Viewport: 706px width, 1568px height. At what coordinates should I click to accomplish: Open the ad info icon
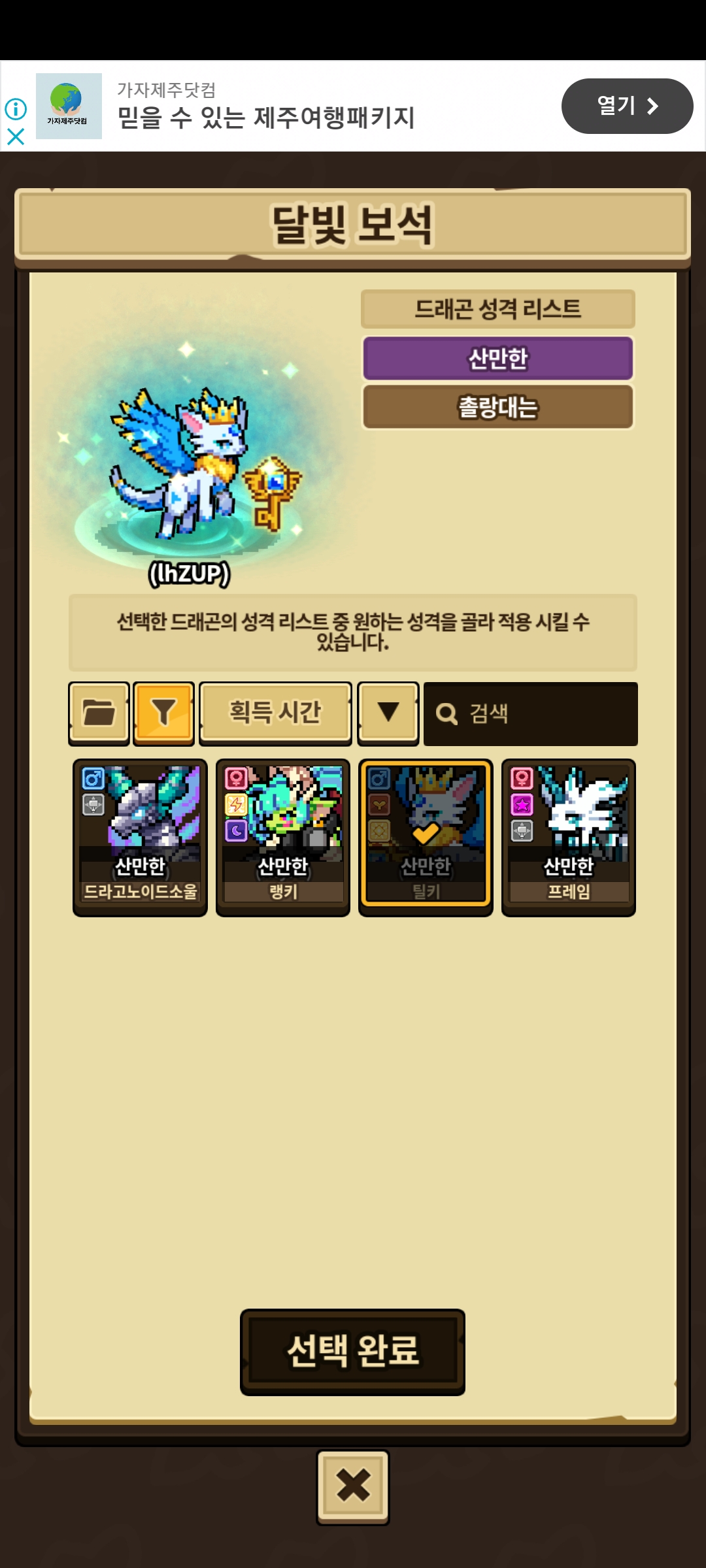coord(16,108)
